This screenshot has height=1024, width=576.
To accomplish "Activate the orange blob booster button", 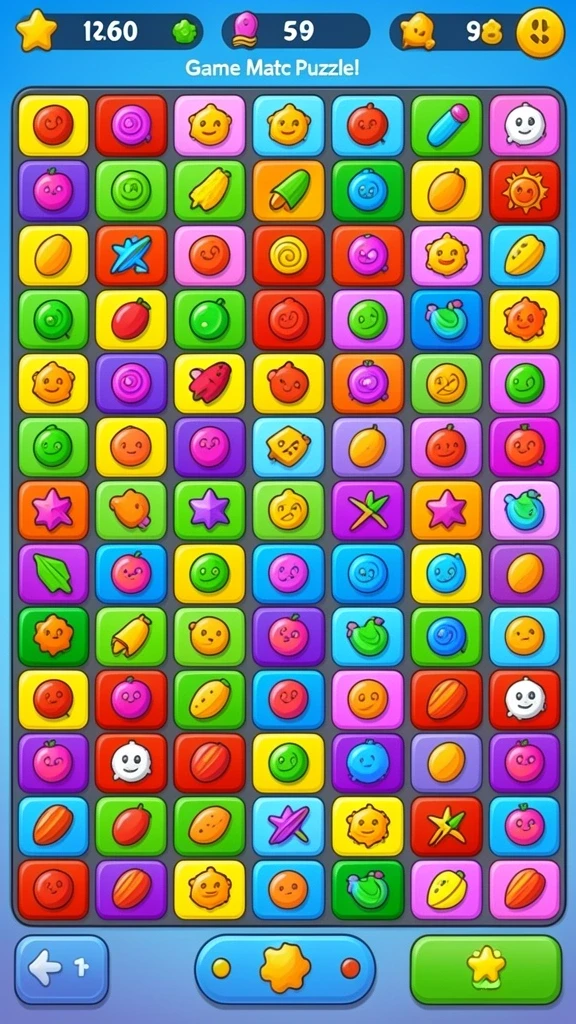I will (285, 969).
